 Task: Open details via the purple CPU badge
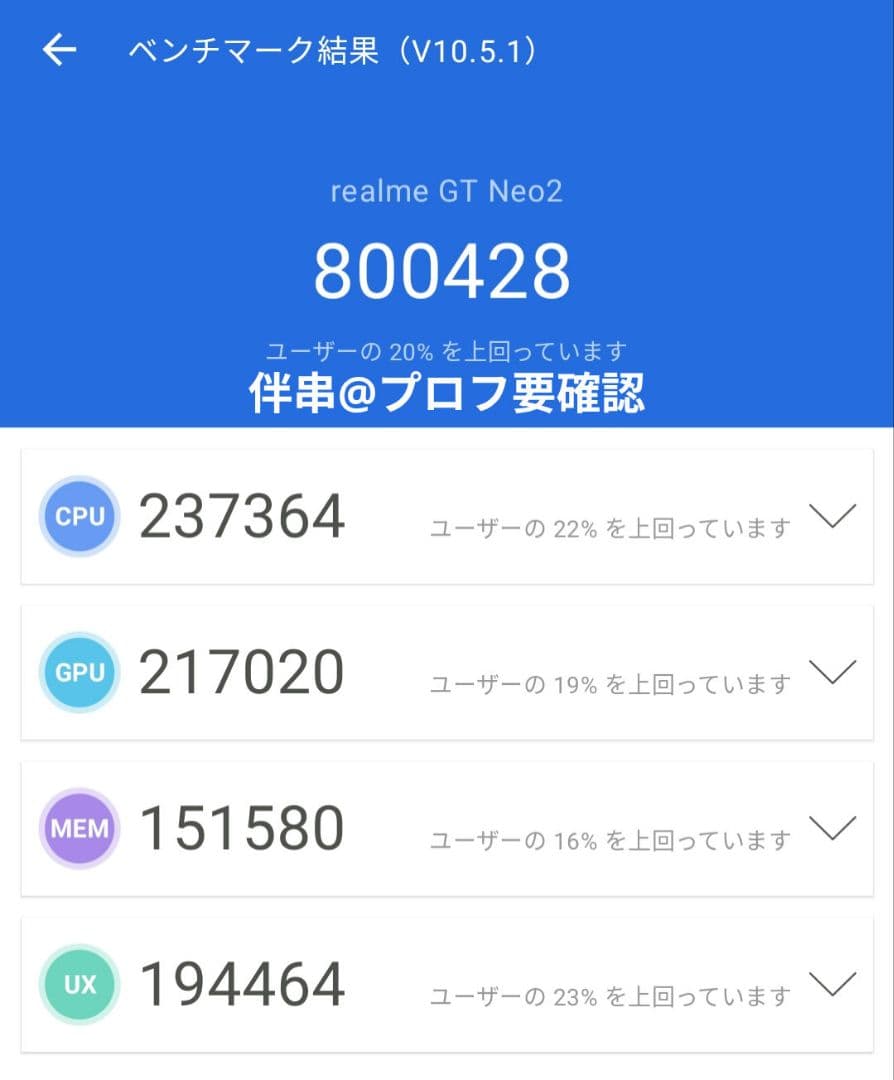78,515
